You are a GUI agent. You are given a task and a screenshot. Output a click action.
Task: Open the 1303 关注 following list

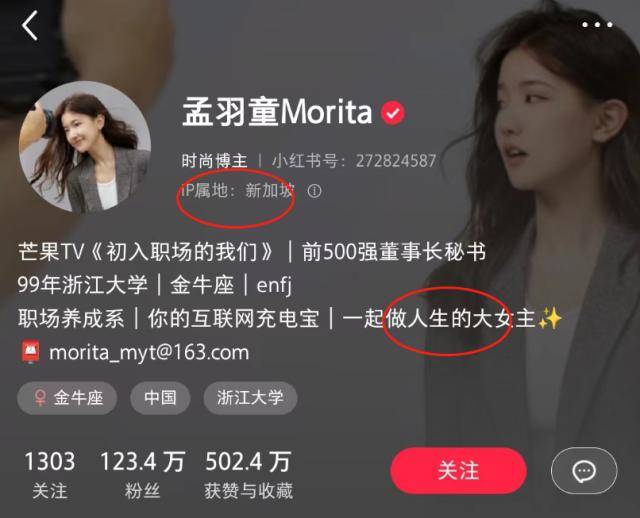(x=50, y=474)
